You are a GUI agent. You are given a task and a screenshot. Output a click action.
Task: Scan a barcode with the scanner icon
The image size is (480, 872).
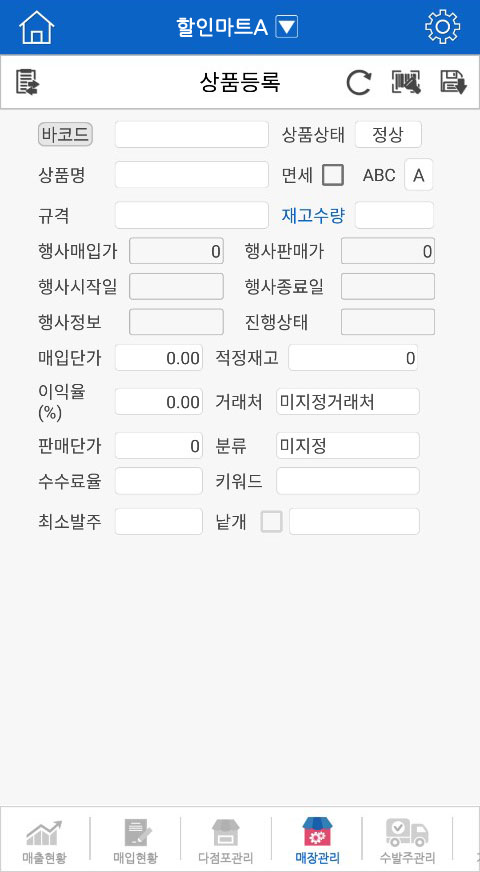click(x=406, y=82)
